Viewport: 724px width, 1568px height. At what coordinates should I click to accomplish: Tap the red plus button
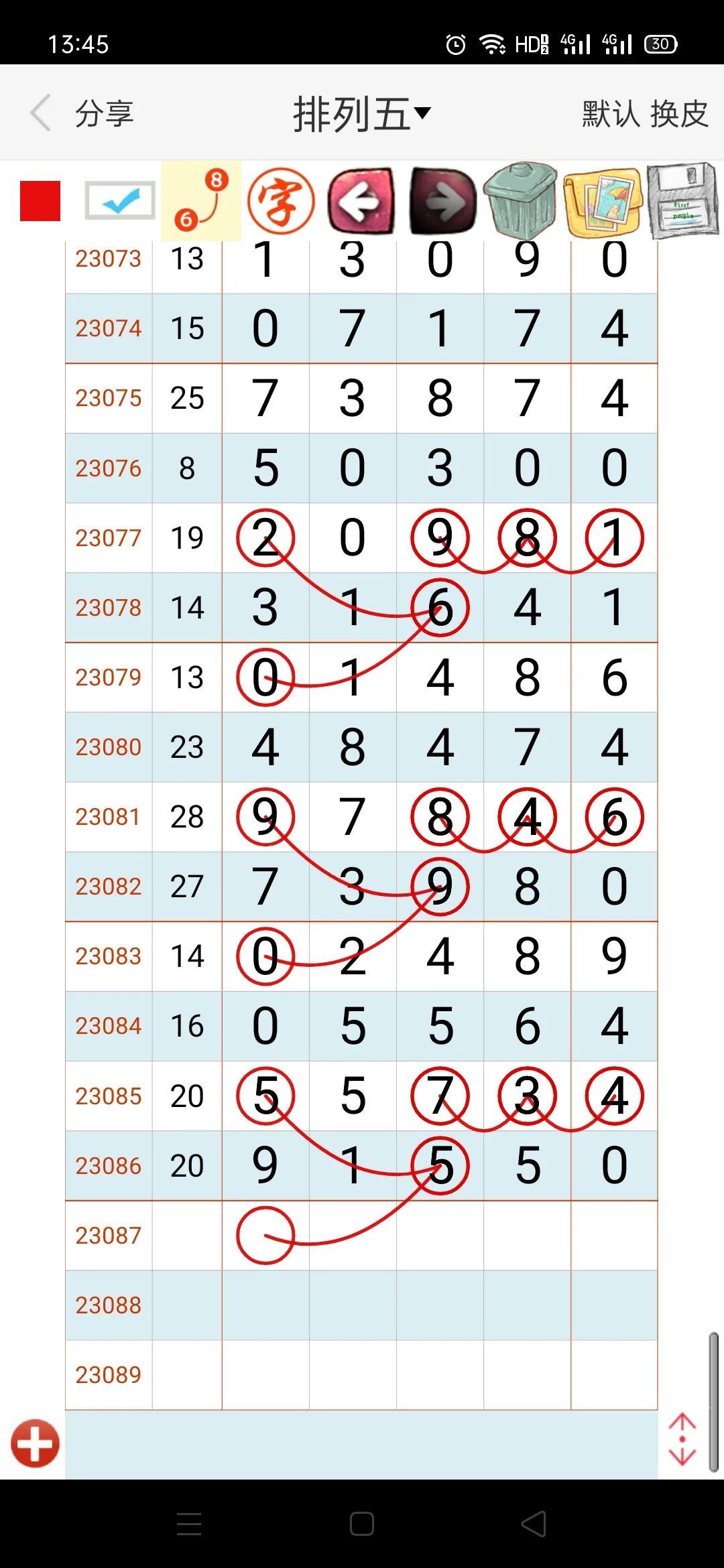coord(35,1443)
